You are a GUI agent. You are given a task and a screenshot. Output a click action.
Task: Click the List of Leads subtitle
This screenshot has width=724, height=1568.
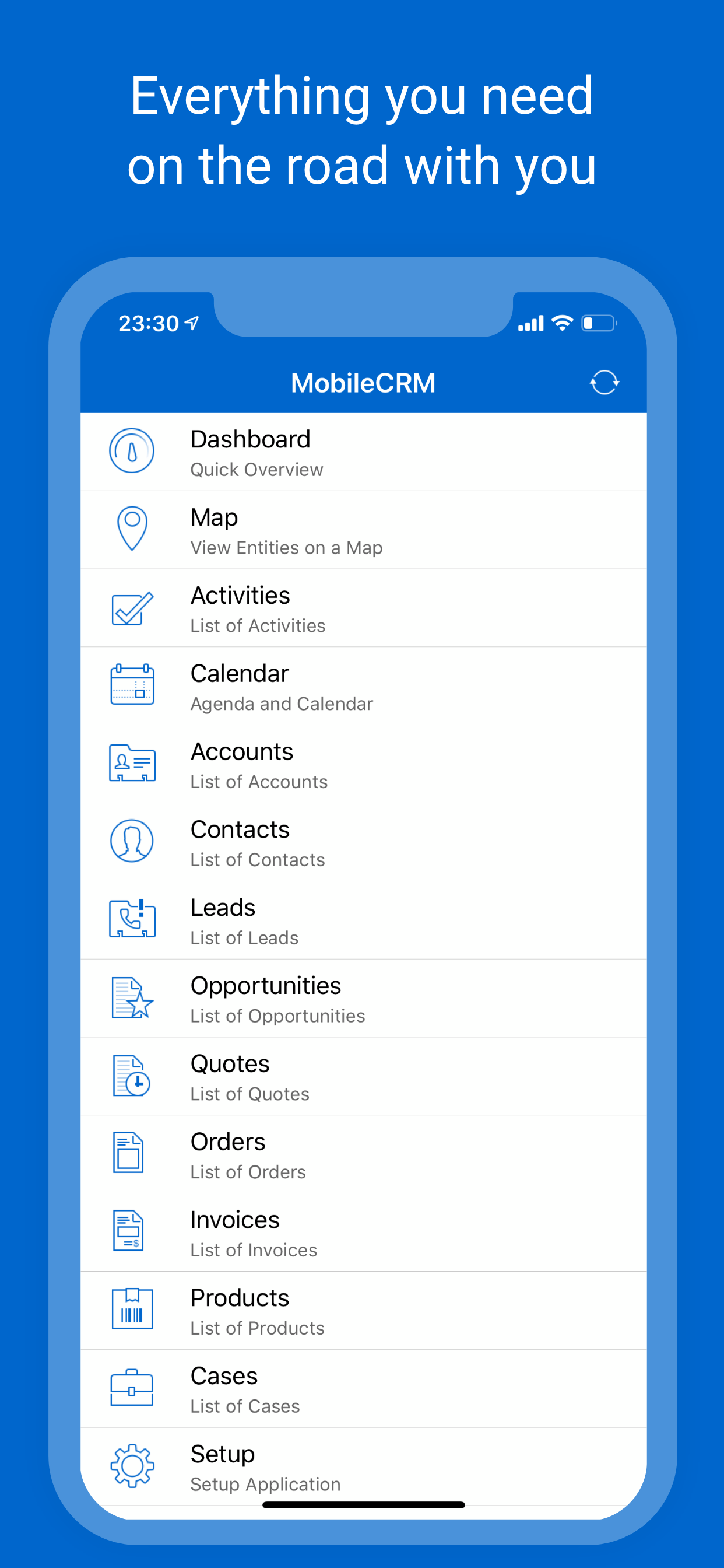tap(244, 937)
